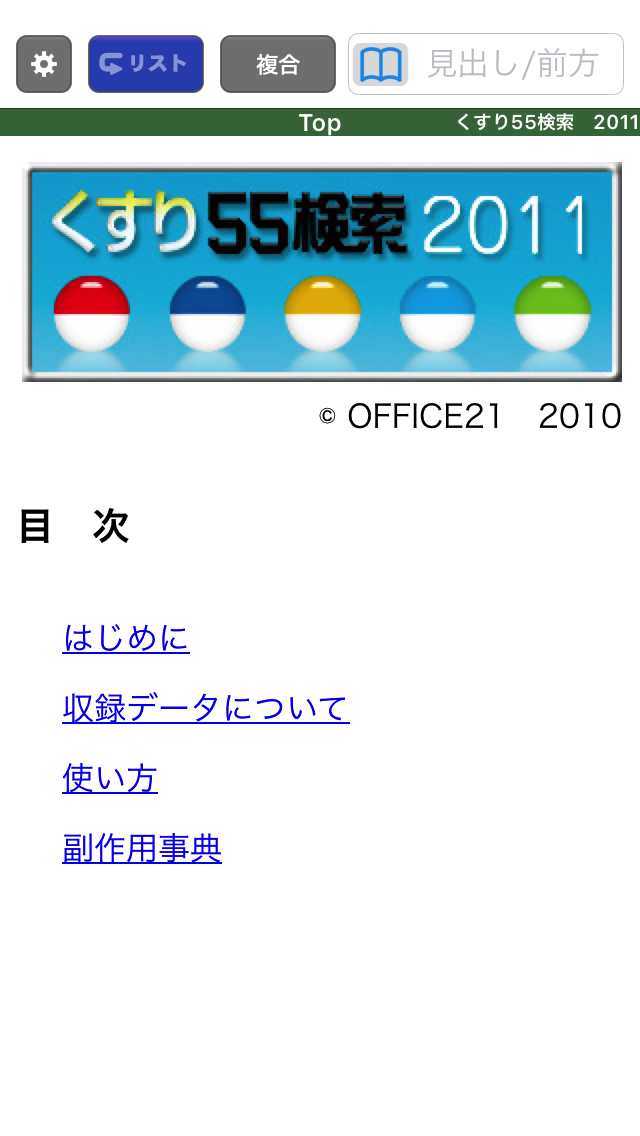Open the 使い方 link
This screenshot has width=640, height=1136.
point(110,778)
